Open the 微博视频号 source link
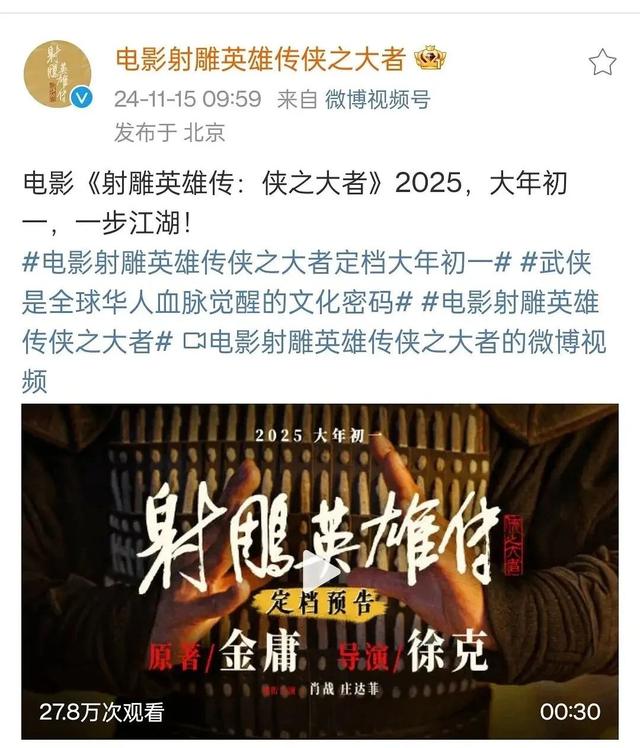Screen dimensions: 640x748 point(379,99)
